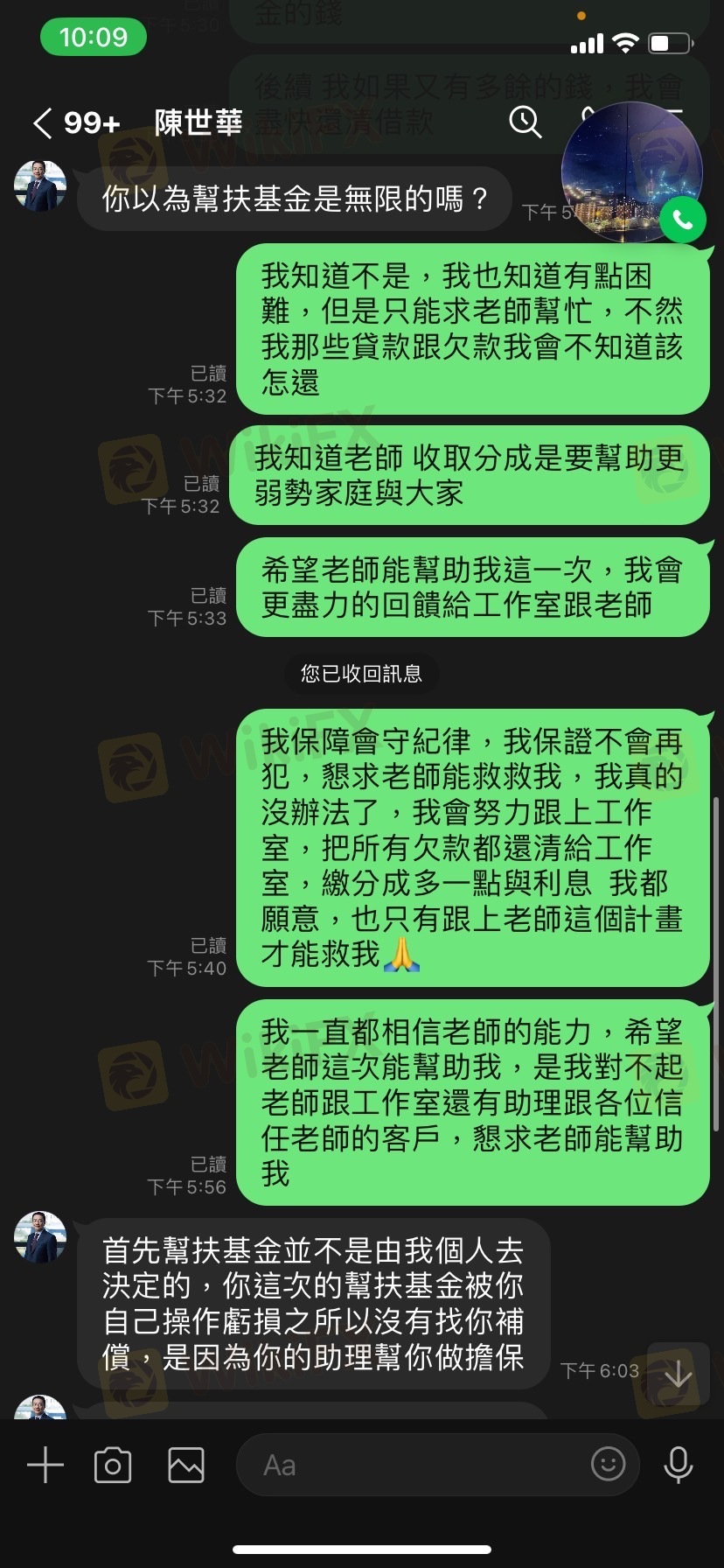Open the emoji and sticker picker

[x=609, y=1463]
